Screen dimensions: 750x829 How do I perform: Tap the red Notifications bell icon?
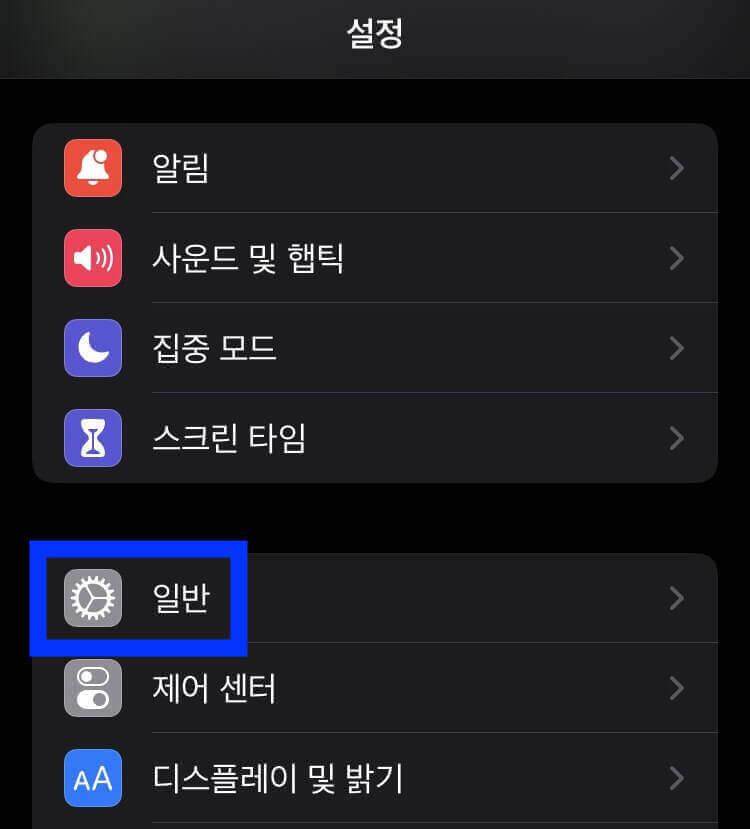[x=93, y=168]
